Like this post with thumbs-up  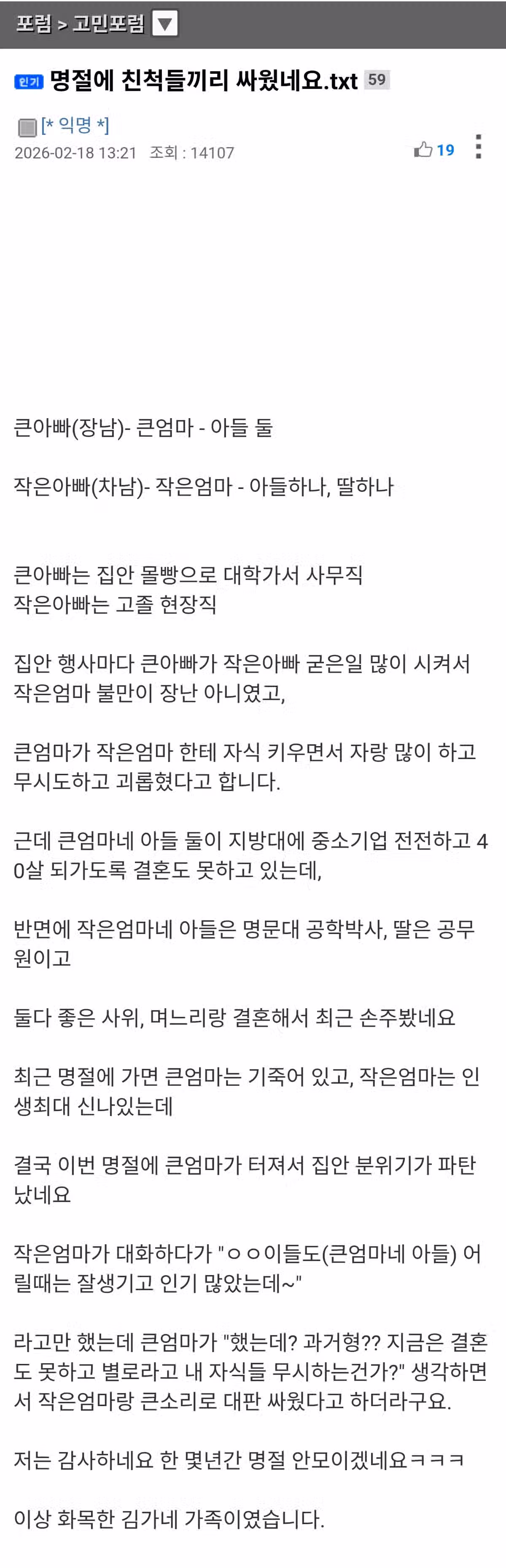pyautogui.click(x=423, y=149)
